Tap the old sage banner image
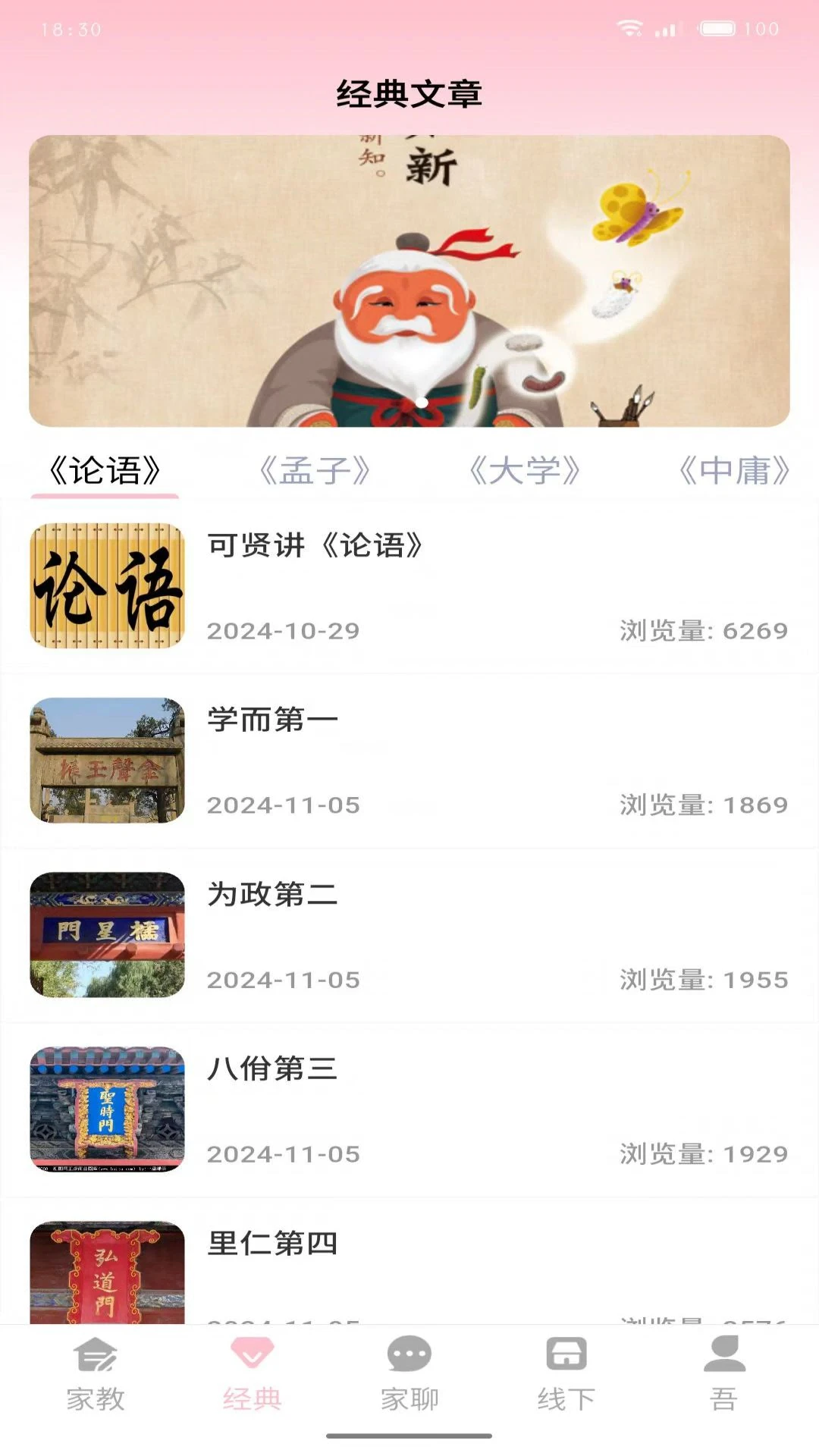Viewport: 819px width, 1456px height. click(409, 281)
